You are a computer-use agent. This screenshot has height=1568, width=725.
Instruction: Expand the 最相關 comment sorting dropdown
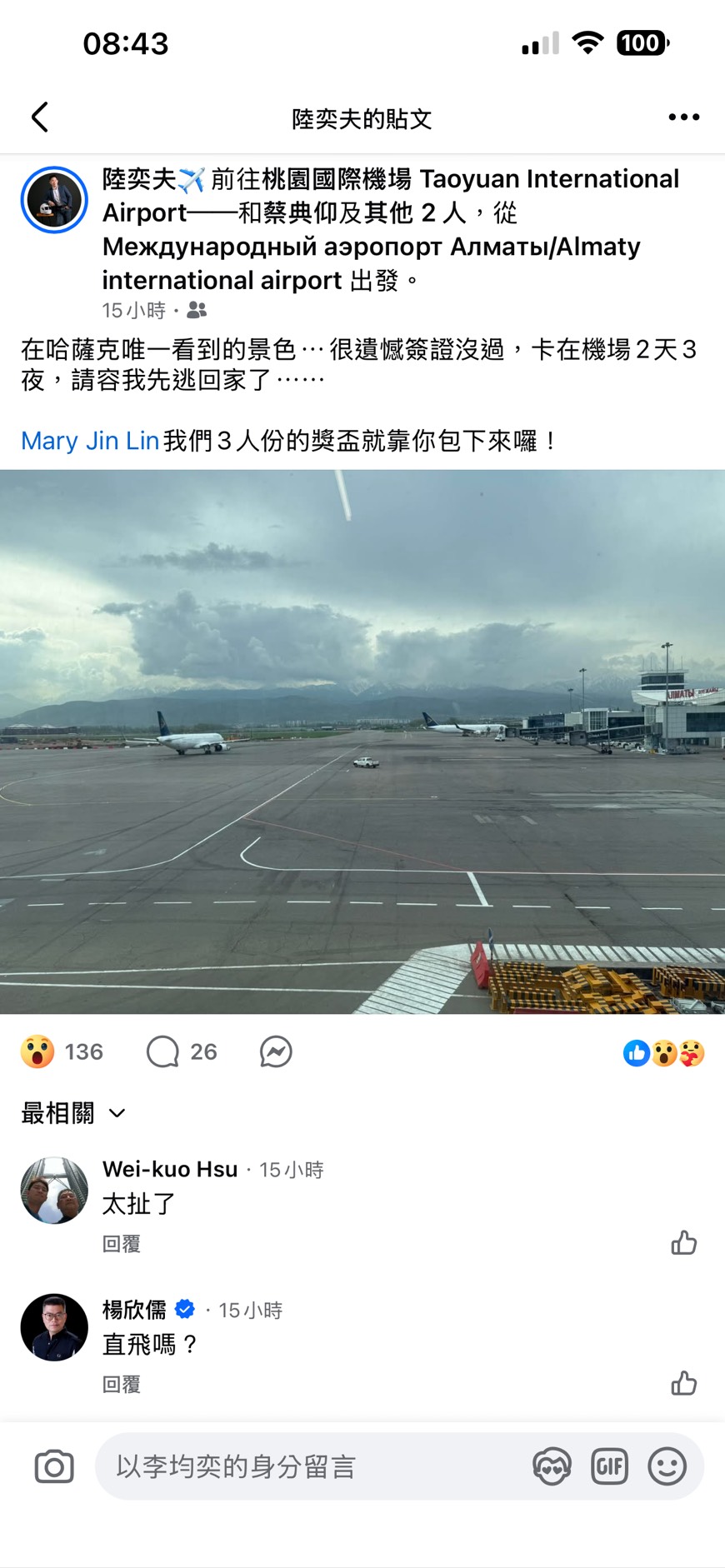pos(73,1113)
